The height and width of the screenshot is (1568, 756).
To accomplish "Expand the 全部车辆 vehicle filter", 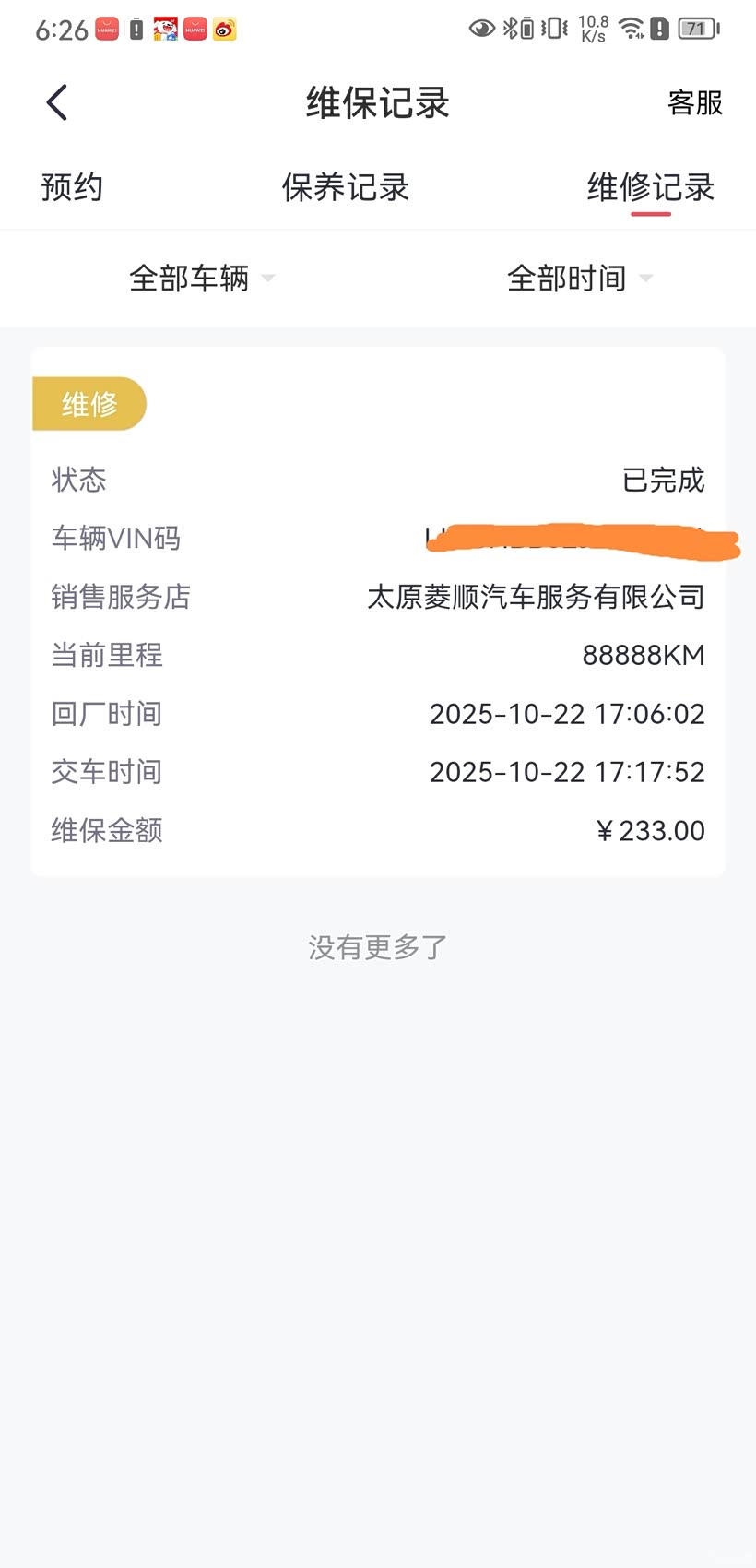I will pos(201,278).
